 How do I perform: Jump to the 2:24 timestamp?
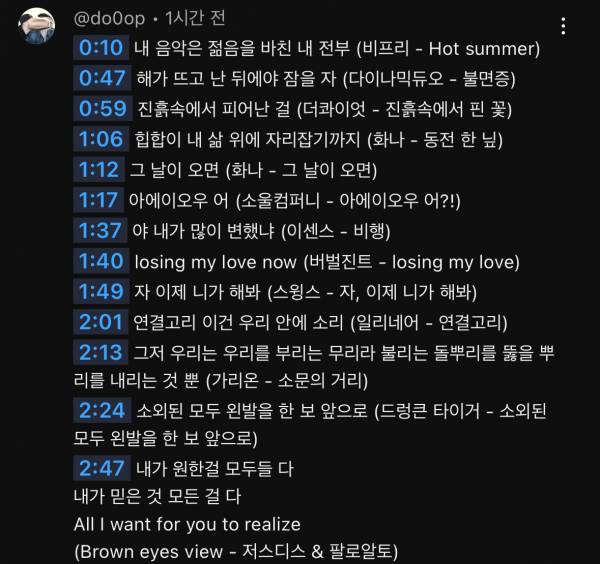(100, 411)
